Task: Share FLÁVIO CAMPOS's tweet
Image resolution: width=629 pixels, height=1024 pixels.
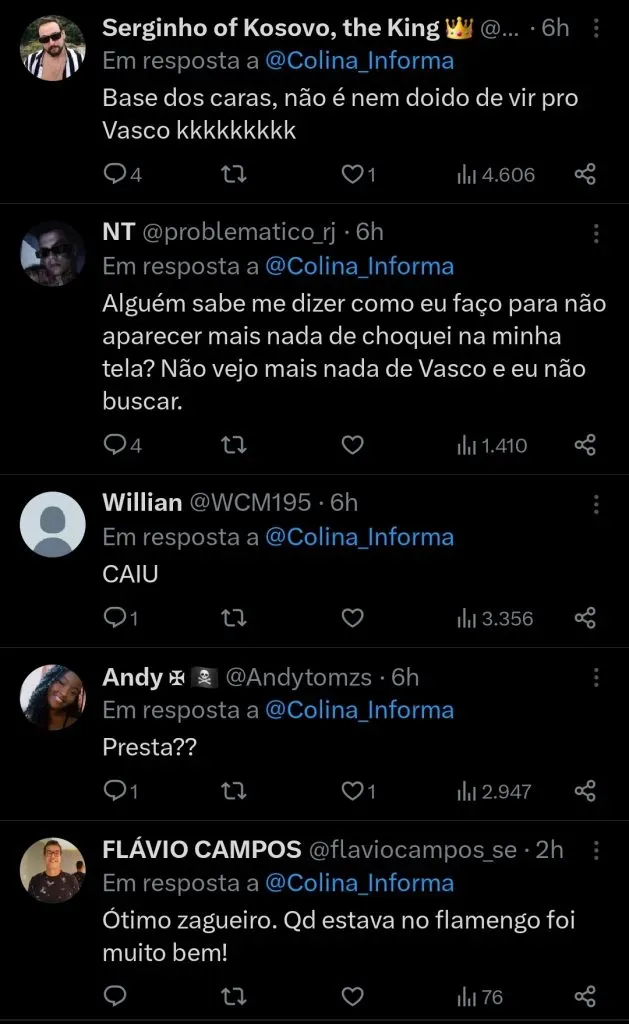Action: click(586, 996)
